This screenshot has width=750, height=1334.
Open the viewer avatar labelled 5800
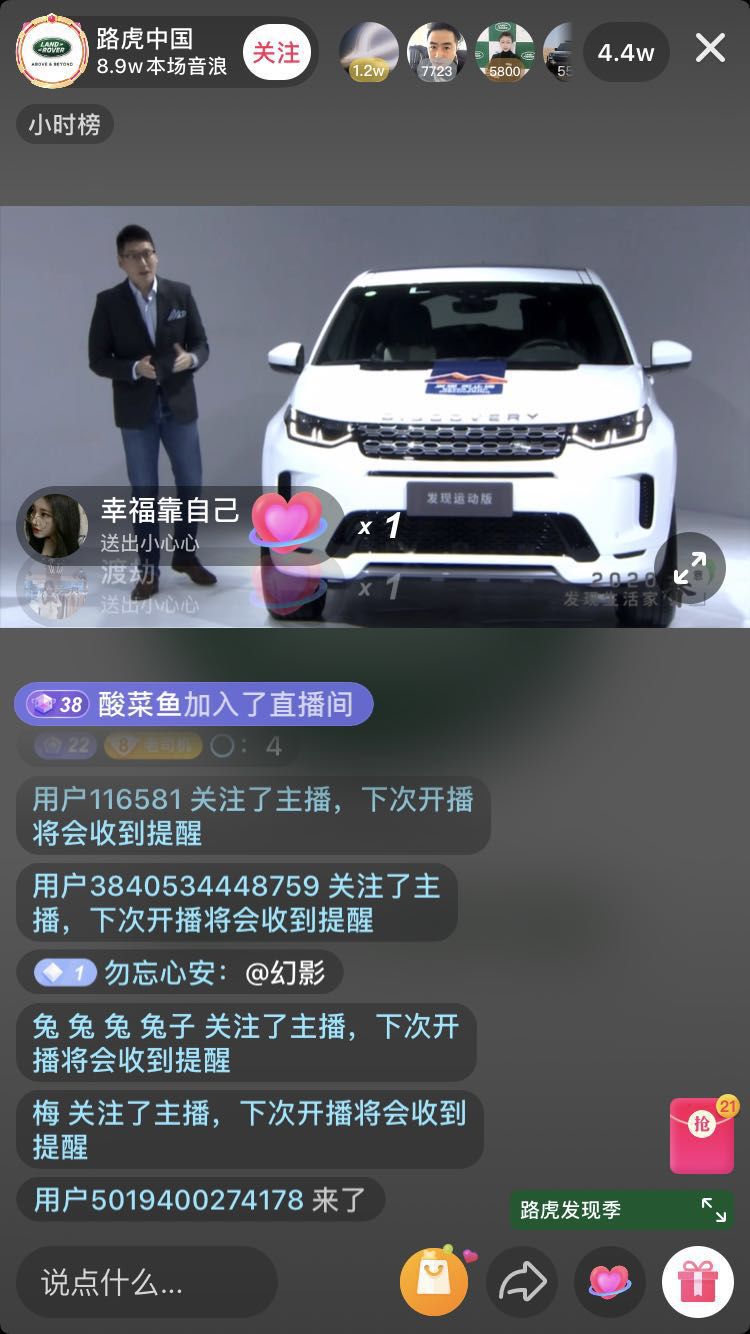click(x=504, y=52)
